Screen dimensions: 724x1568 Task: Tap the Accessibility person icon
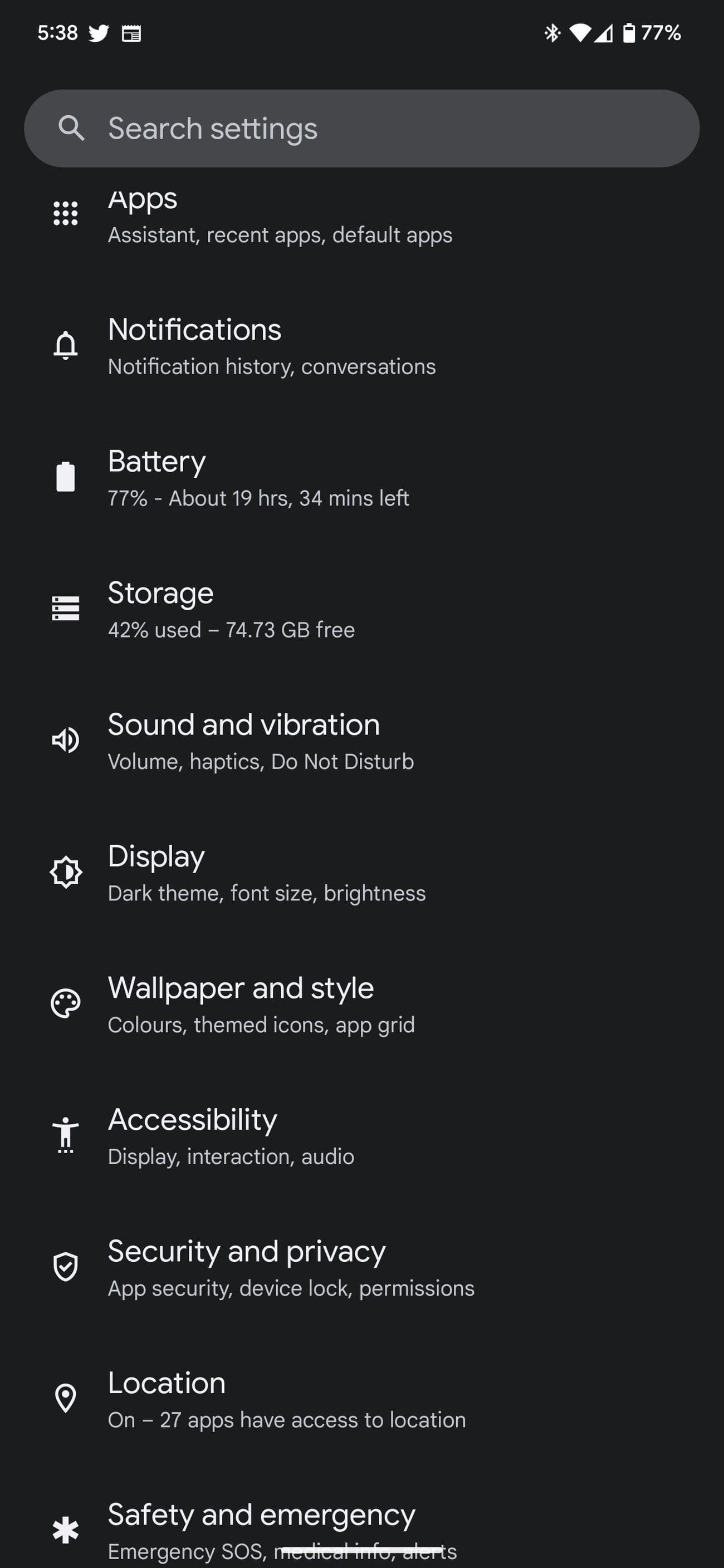66,1135
